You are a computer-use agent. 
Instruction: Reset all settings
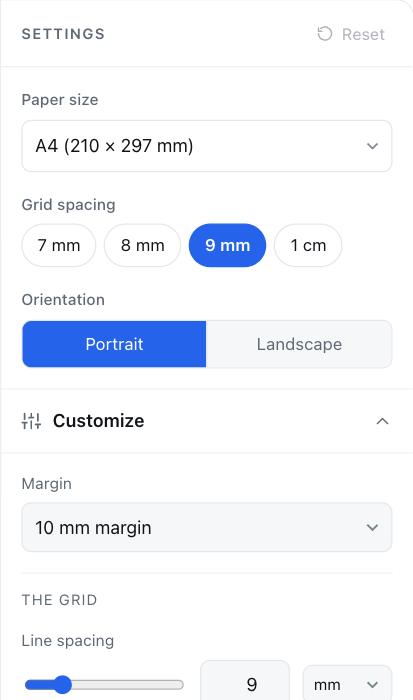coord(350,34)
